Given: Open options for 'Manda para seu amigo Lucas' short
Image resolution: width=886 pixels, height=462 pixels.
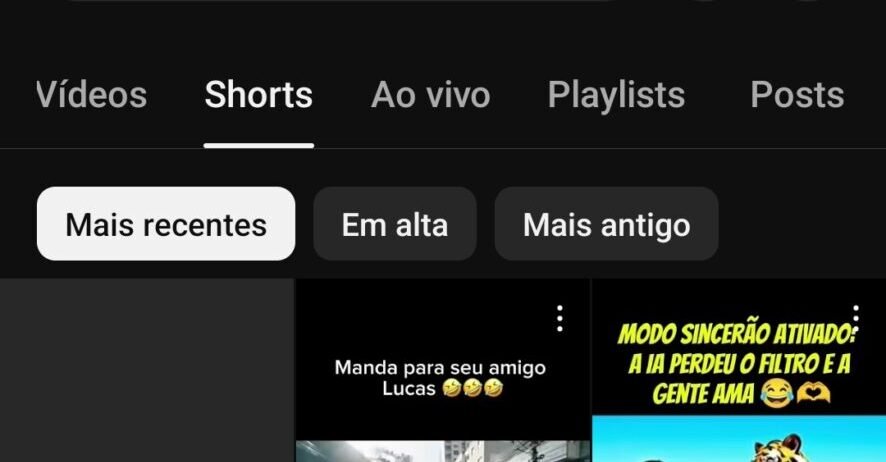Looking at the screenshot, I should coord(559,319).
